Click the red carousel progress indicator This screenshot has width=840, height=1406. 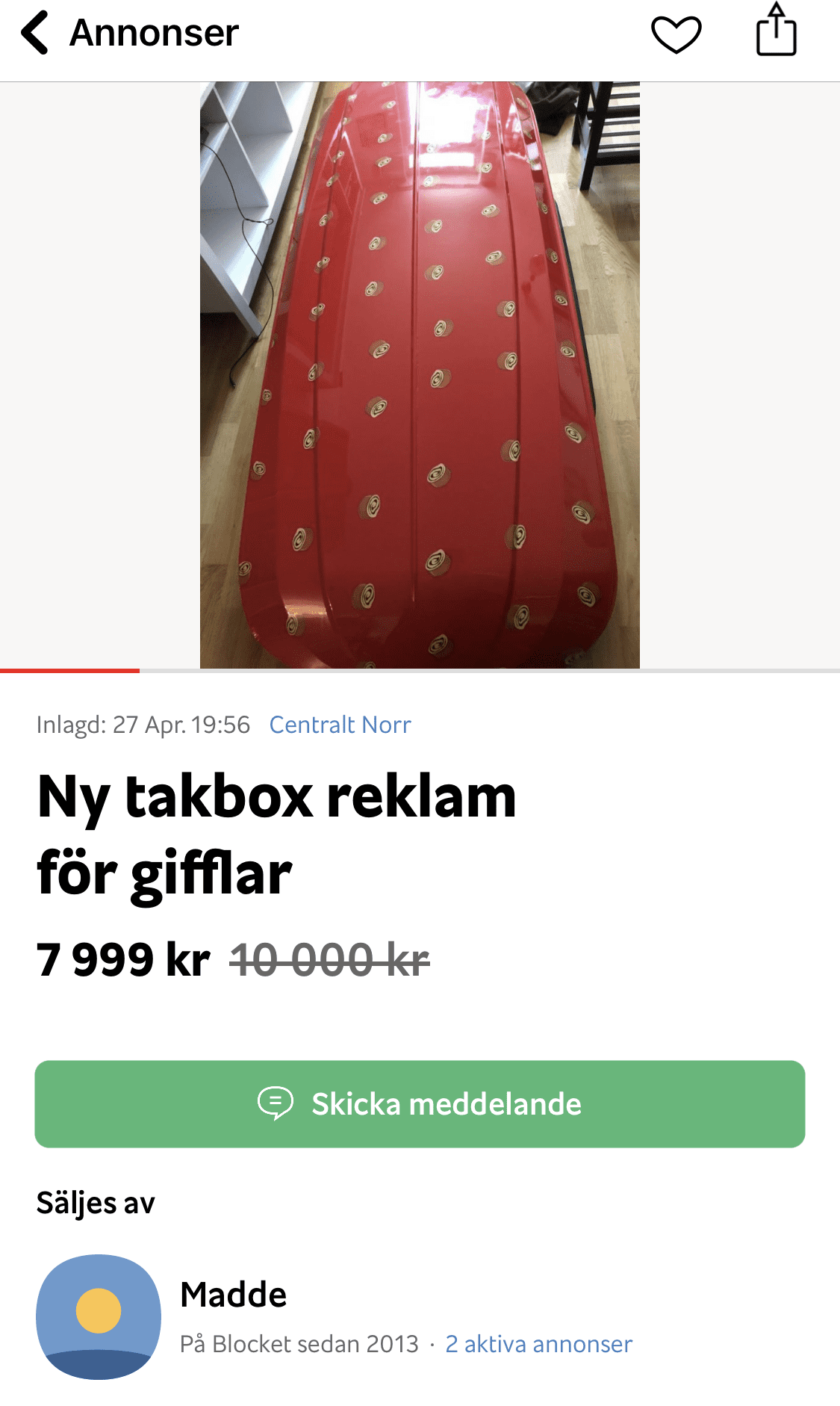click(69, 672)
